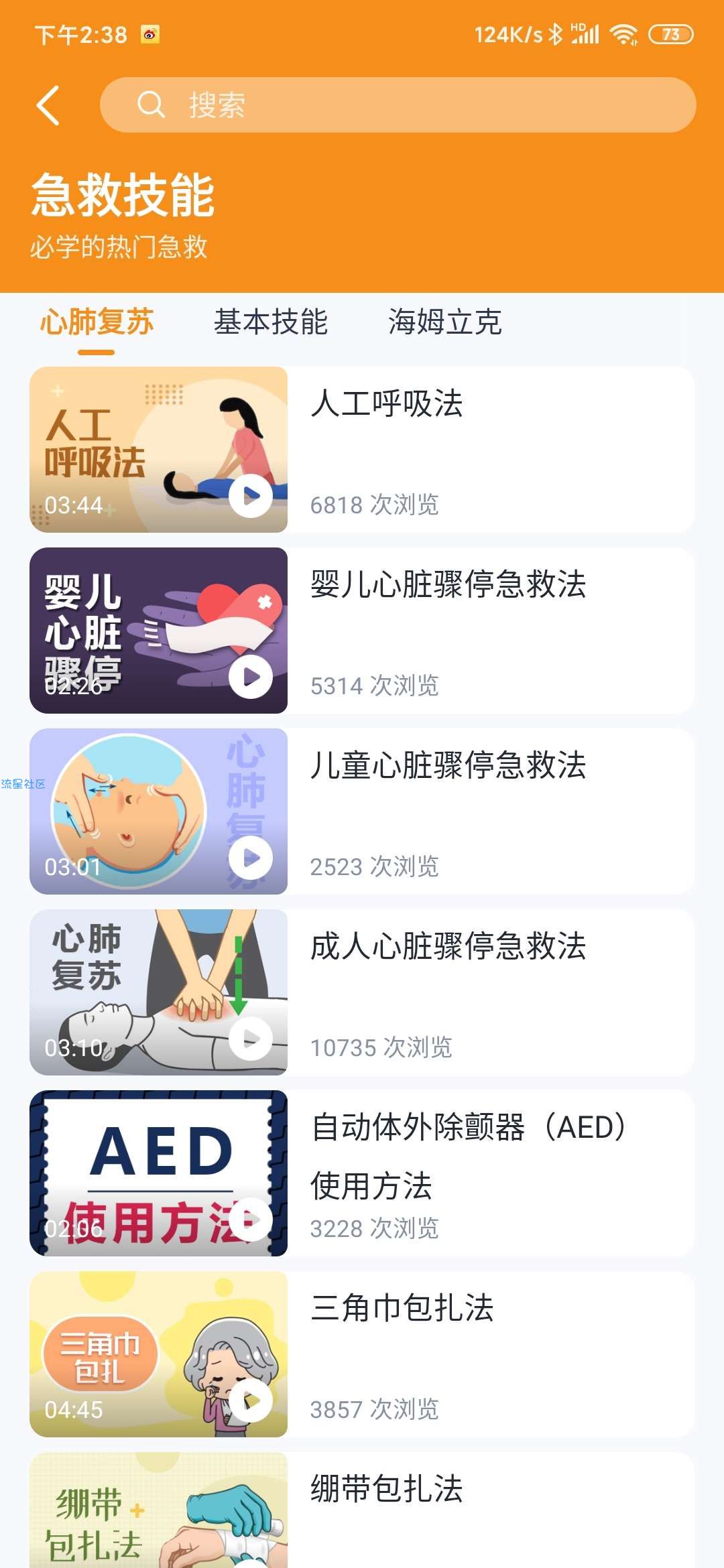Viewport: 724px width, 1568px height.
Task: Open the 自动体外除颤器（AED）使用方法 video
Action: tap(362, 1173)
